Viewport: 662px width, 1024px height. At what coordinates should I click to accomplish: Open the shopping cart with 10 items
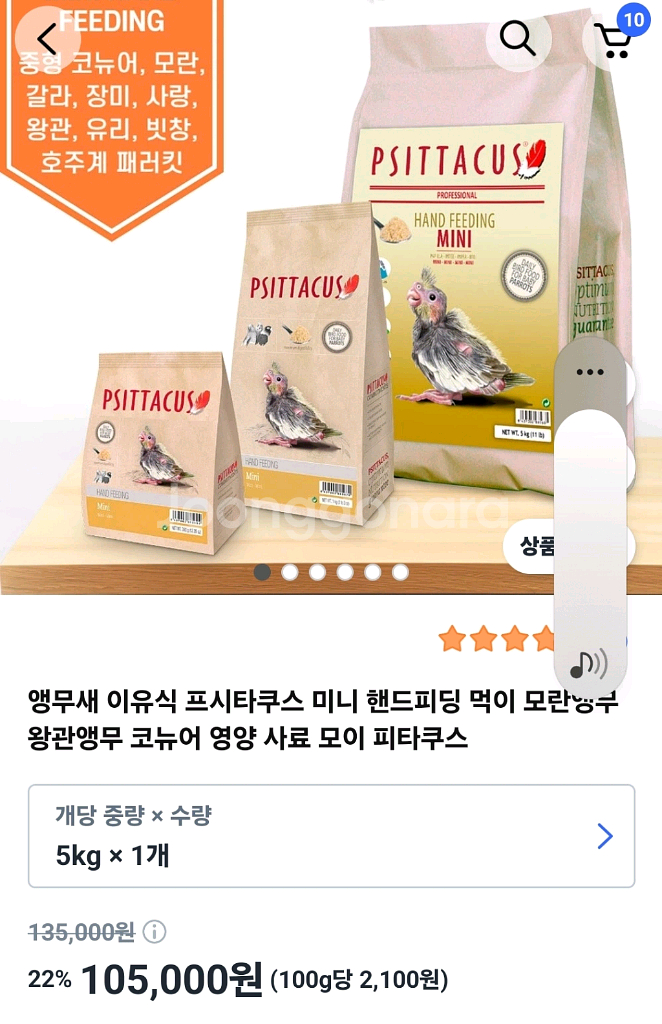616,37
